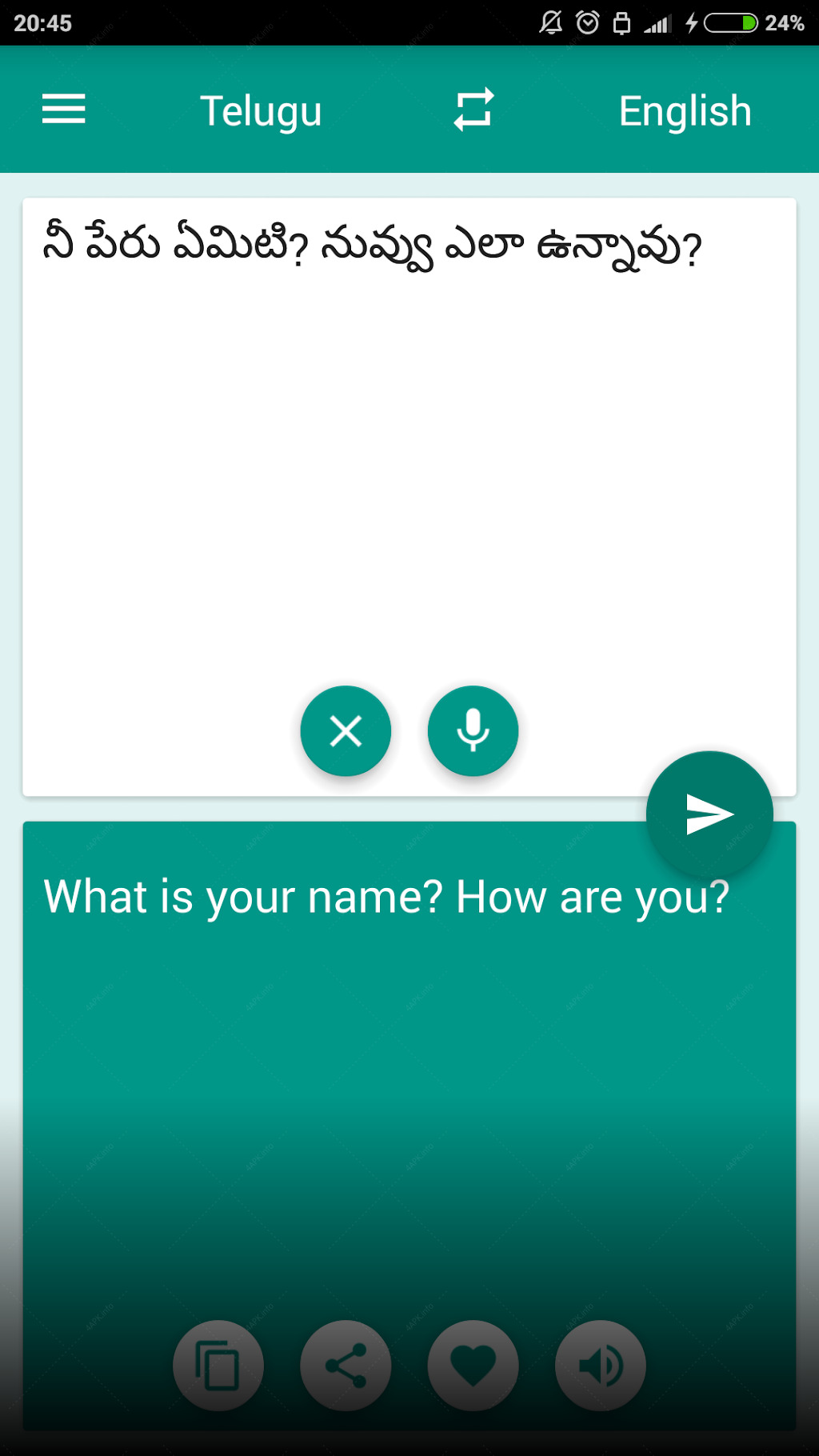The height and width of the screenshot is (1456, 819).
Task: Listen to the translation with the speaker icon
Action: point(601,1366)
